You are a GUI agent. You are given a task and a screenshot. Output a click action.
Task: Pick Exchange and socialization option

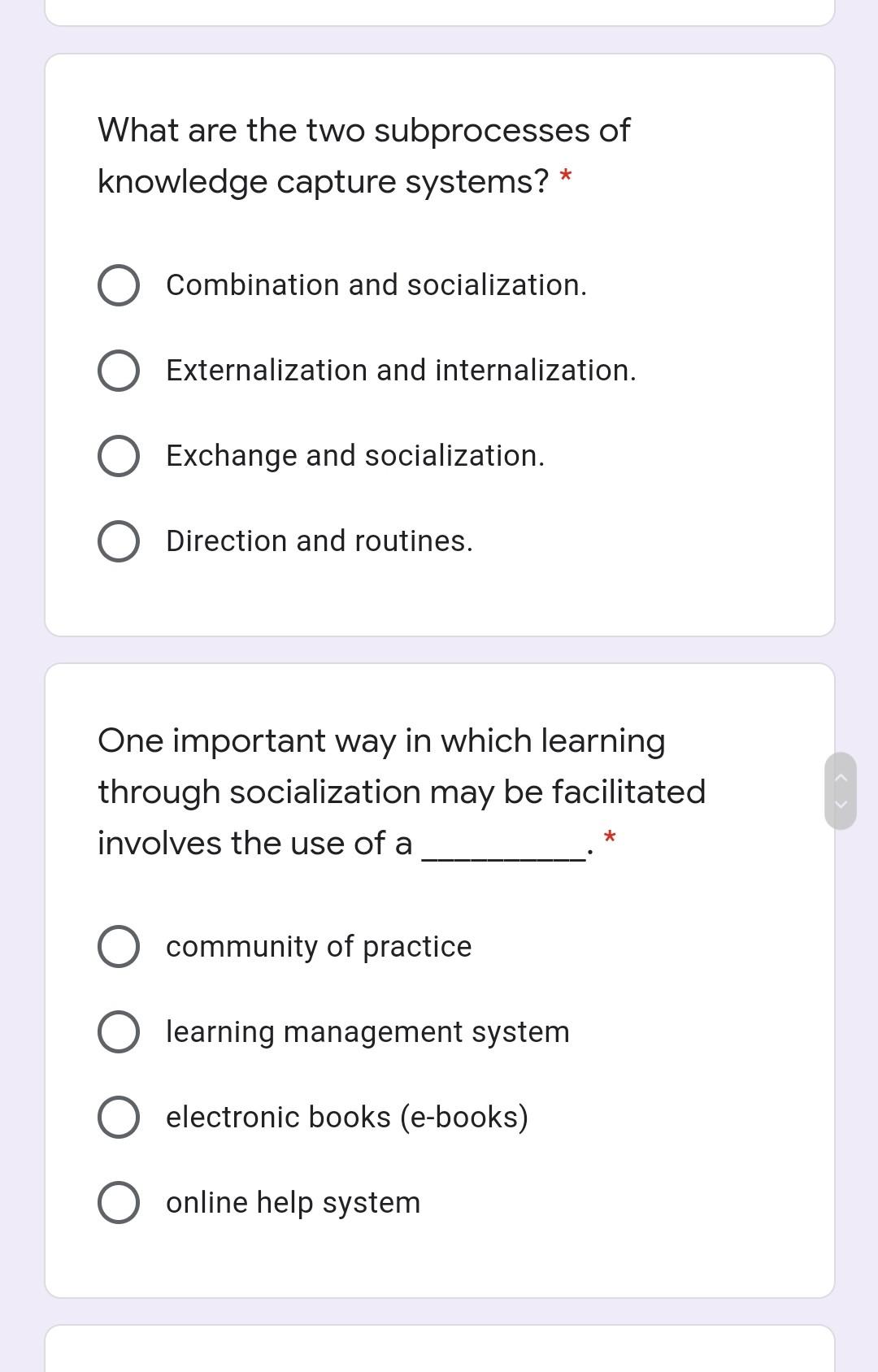pyautogui.click(x=119, y=456)
